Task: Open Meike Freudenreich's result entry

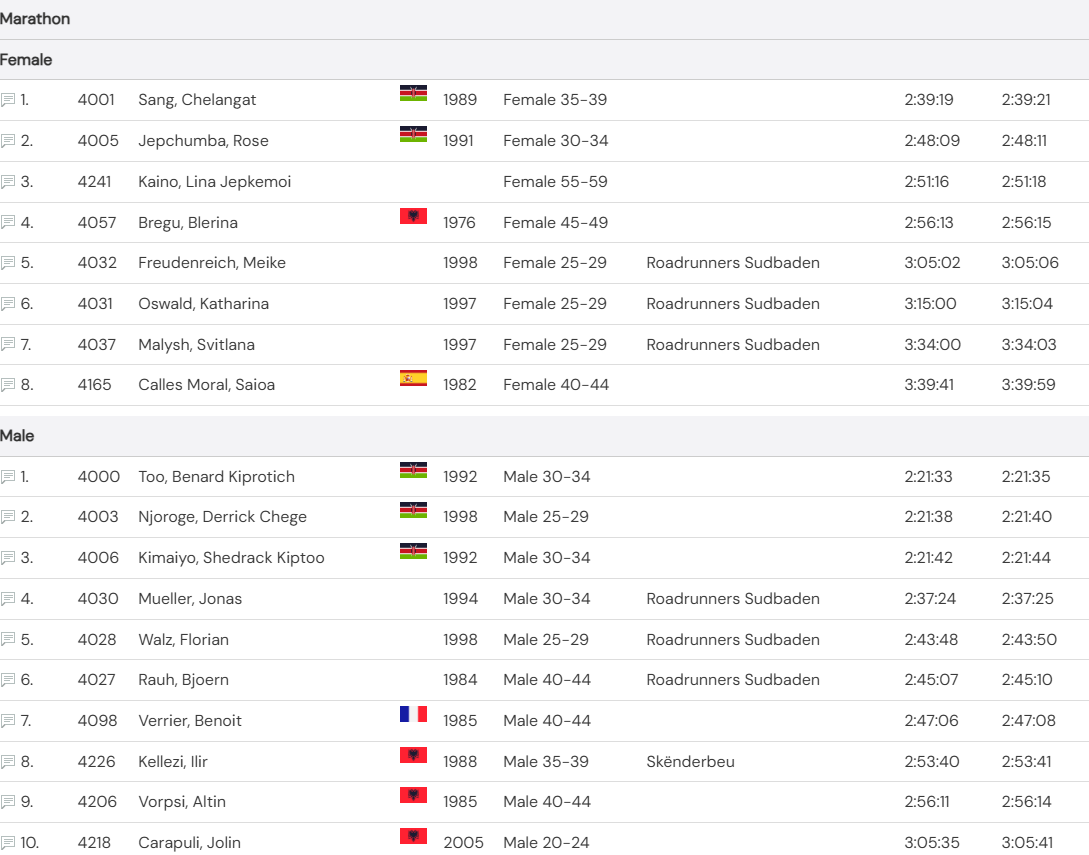Action: 8,263
